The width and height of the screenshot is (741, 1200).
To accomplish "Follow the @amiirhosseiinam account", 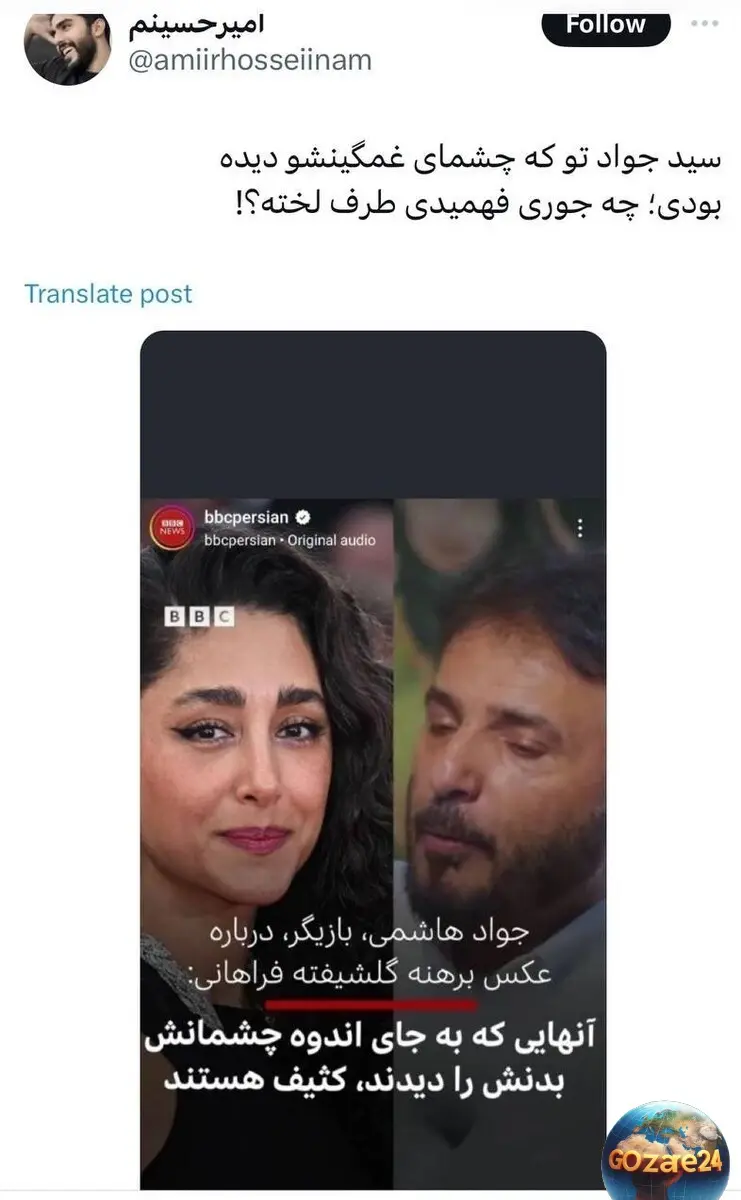I will pos(606,26).
